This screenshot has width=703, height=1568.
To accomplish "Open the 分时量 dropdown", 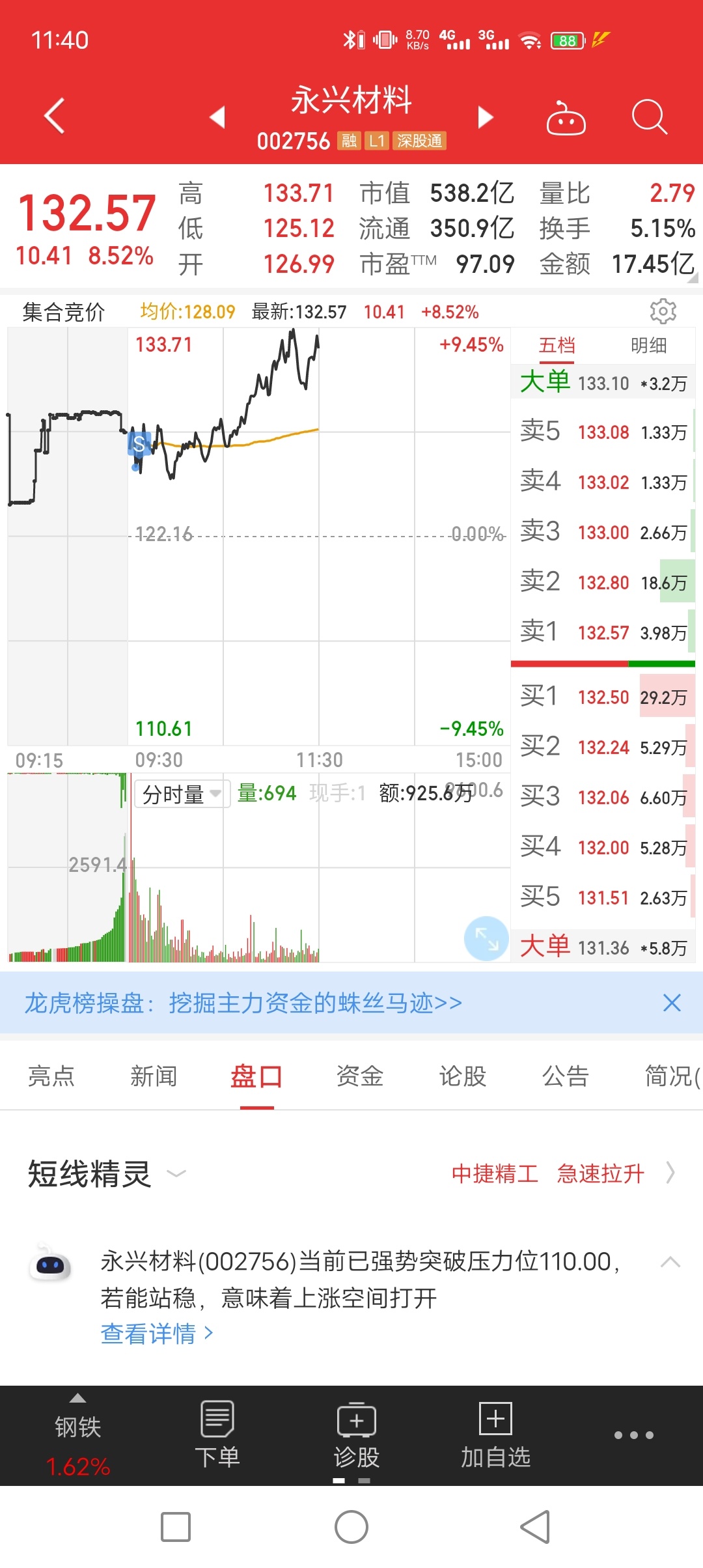I will pyautogui.click(x=182, y=794).
